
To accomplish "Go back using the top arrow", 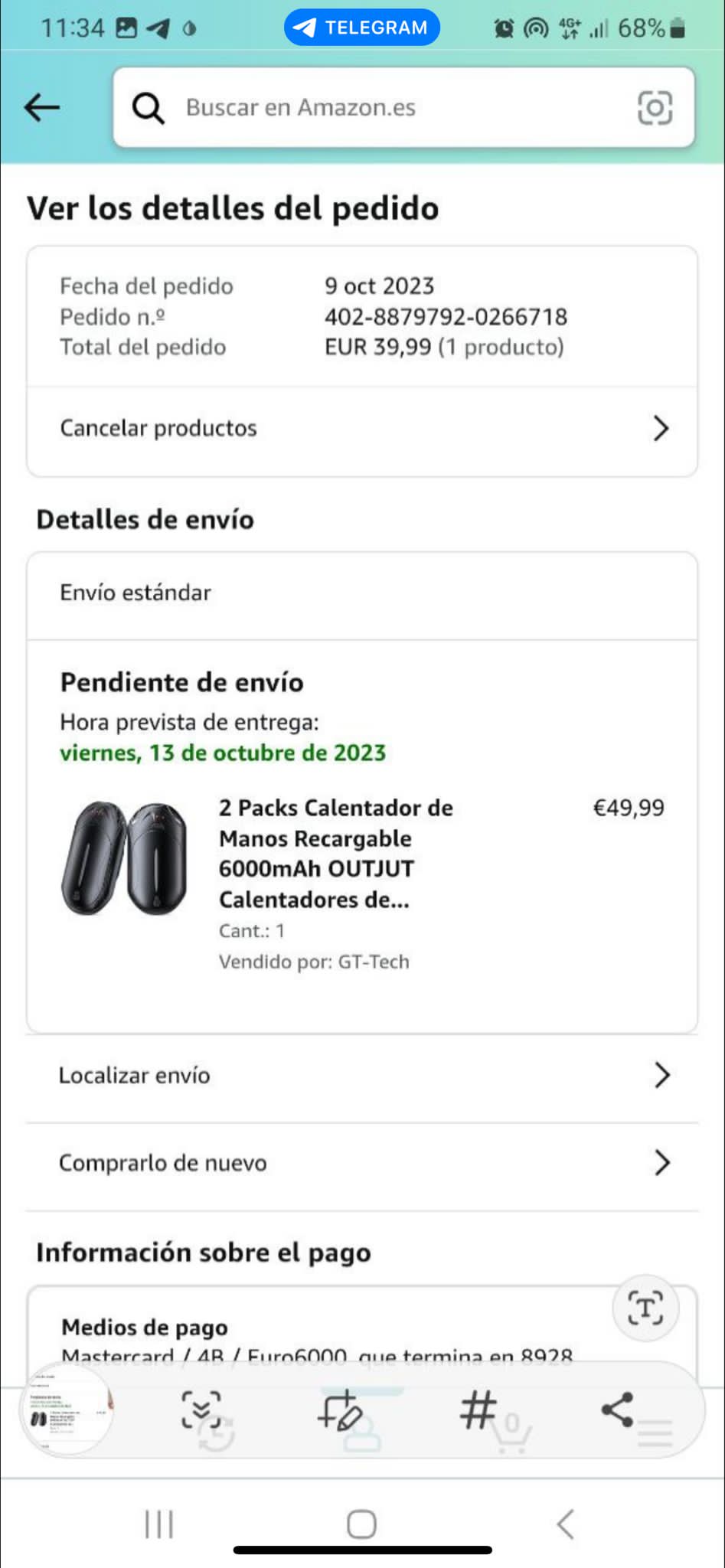I will tap(42, 108).
